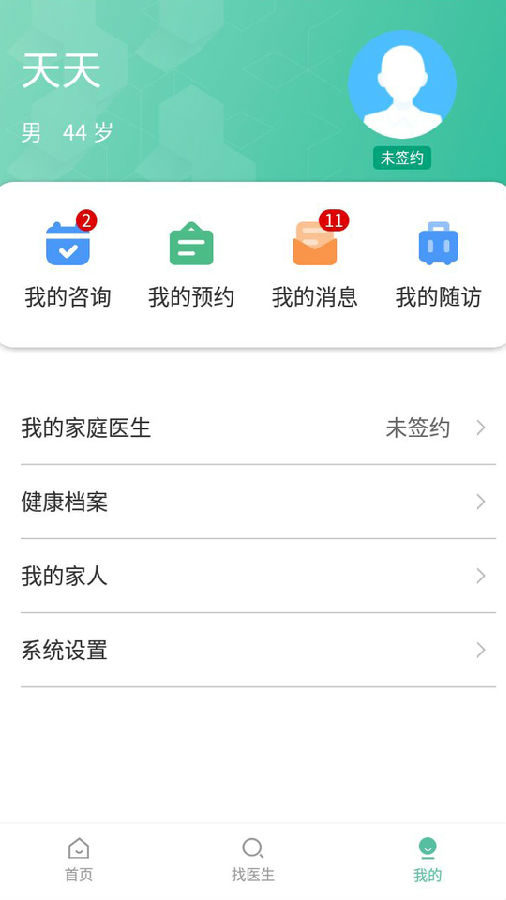Switch to the 首页 home tab

pyautogui.click(x=79, y=860)
